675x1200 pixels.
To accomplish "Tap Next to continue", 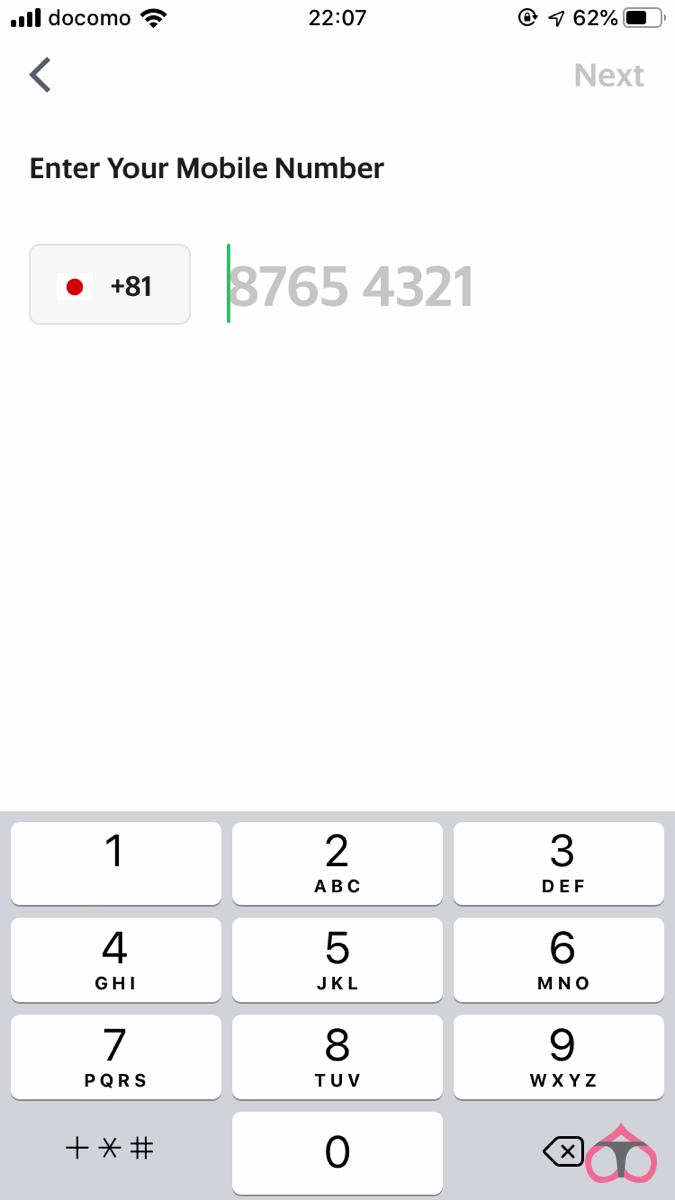I will [609, 75].
